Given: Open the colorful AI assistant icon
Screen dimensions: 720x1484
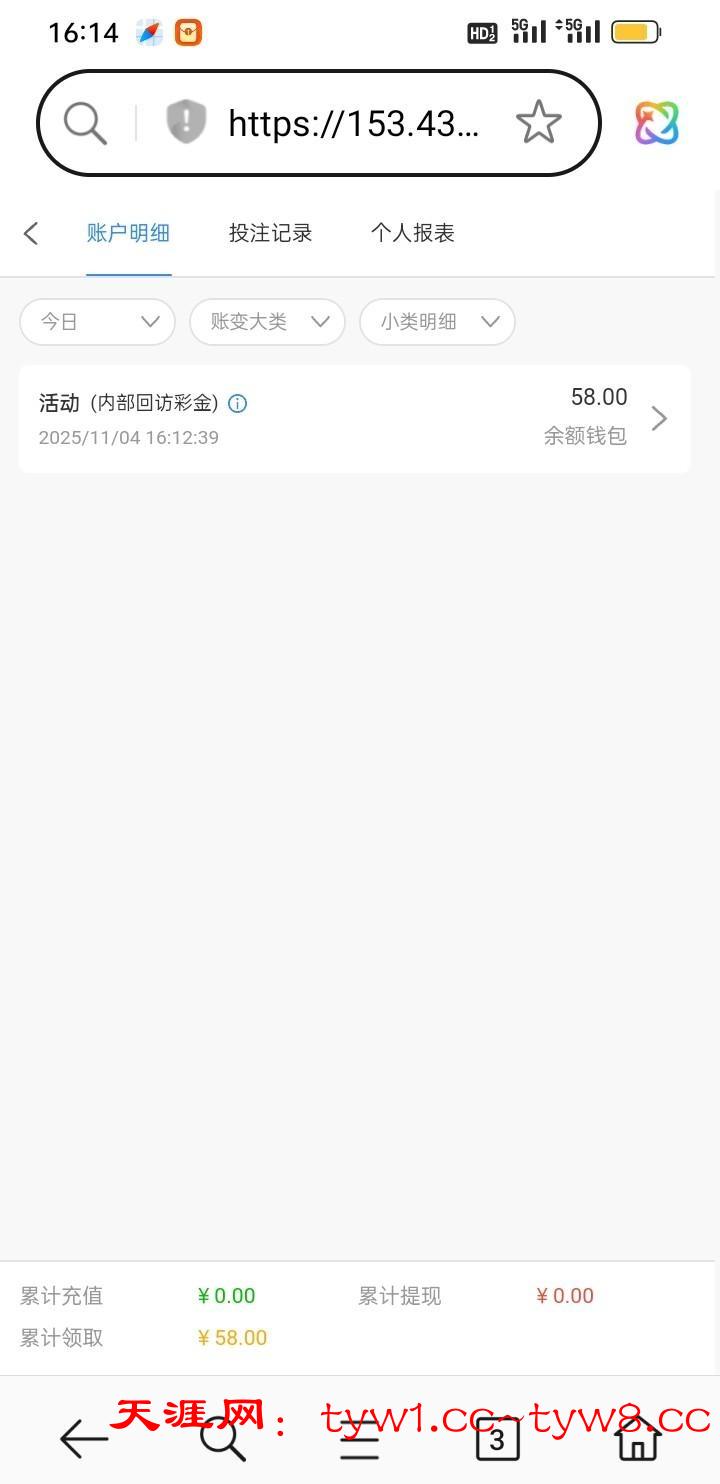Looking at the screenshot, I should click(657, 123).
